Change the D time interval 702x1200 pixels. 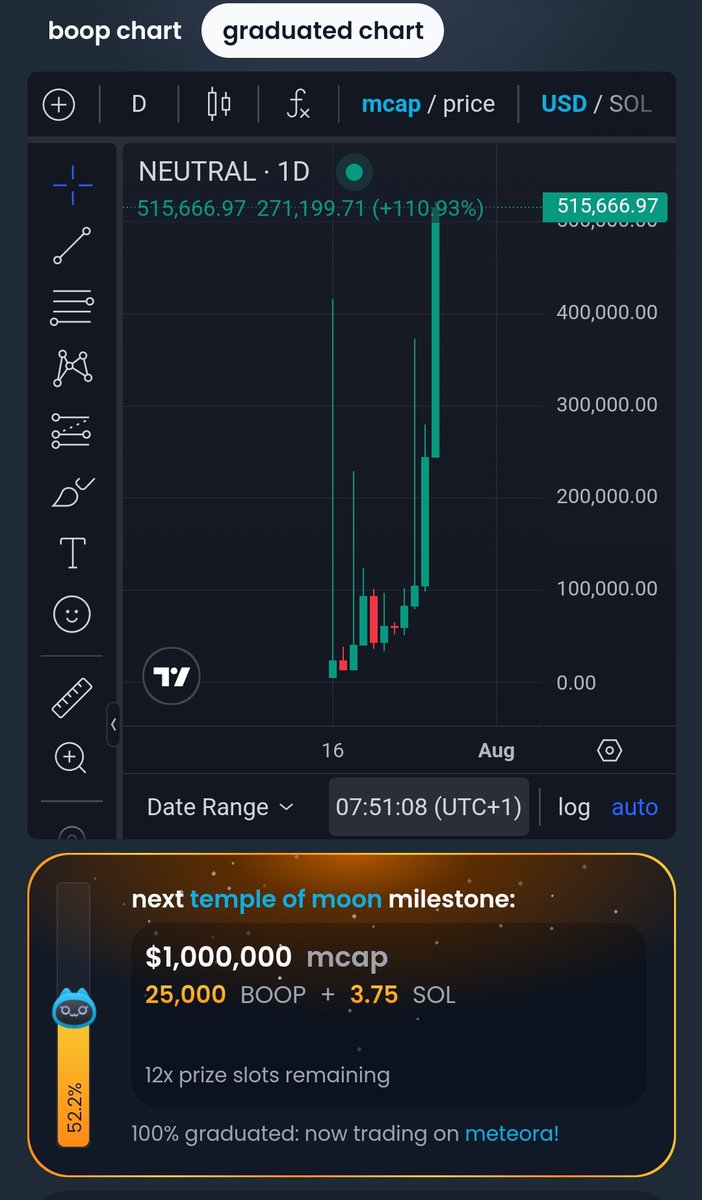click(139, 104)
